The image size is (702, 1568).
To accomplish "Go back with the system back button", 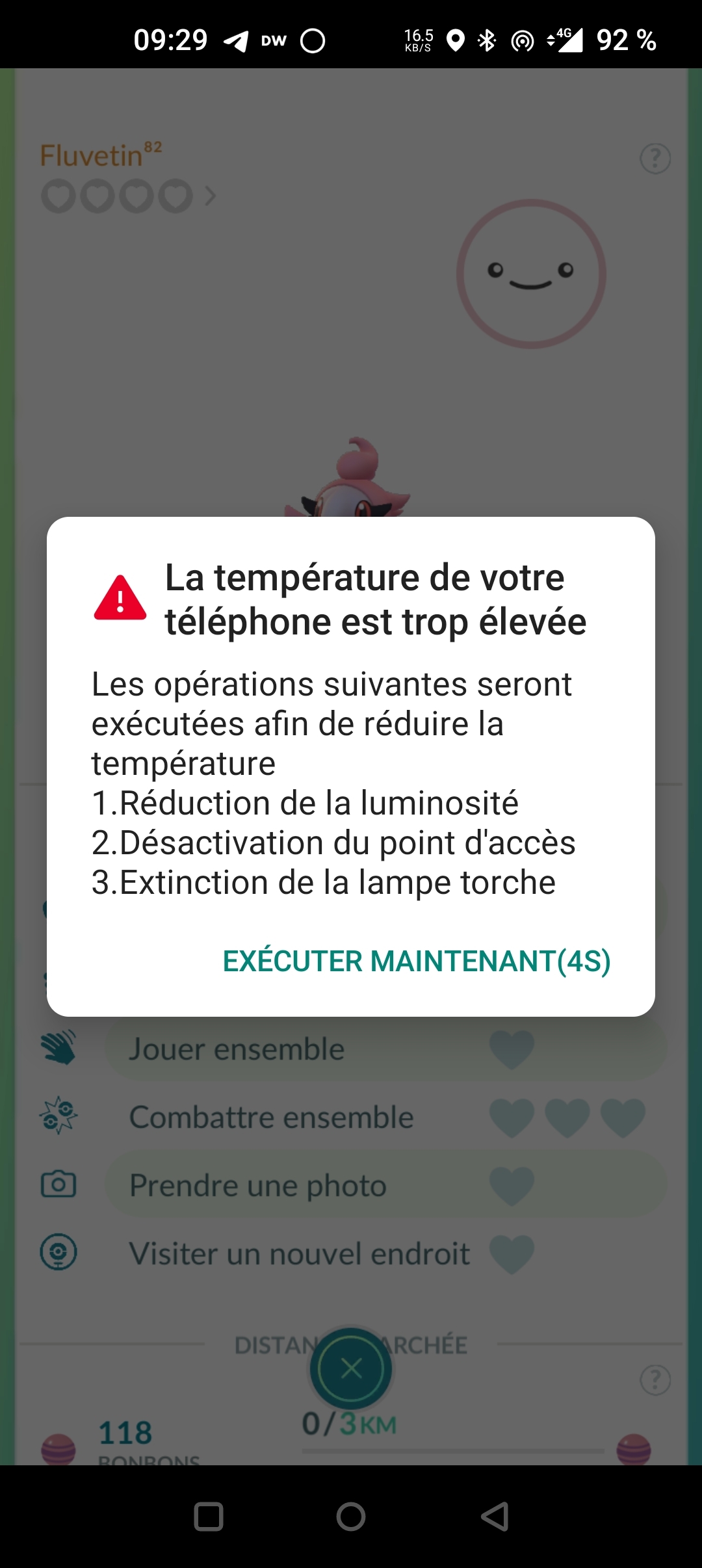I will 494,1517.
